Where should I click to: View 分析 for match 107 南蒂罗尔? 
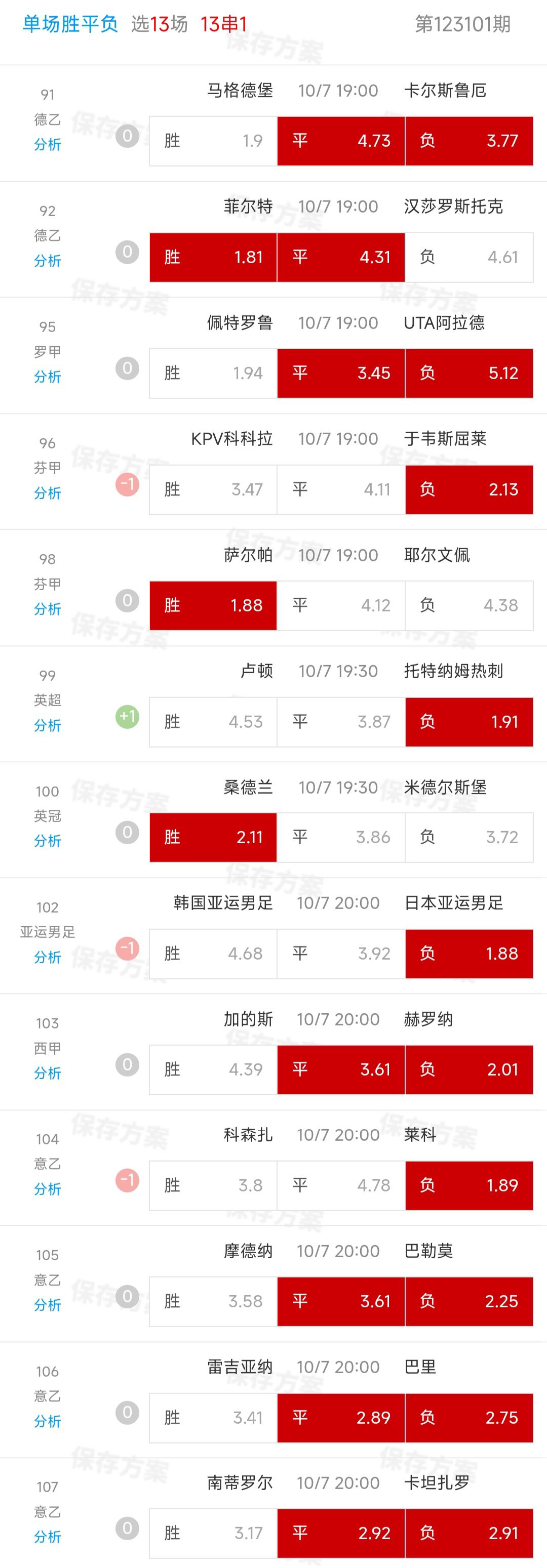click(x=48, y=1537)
